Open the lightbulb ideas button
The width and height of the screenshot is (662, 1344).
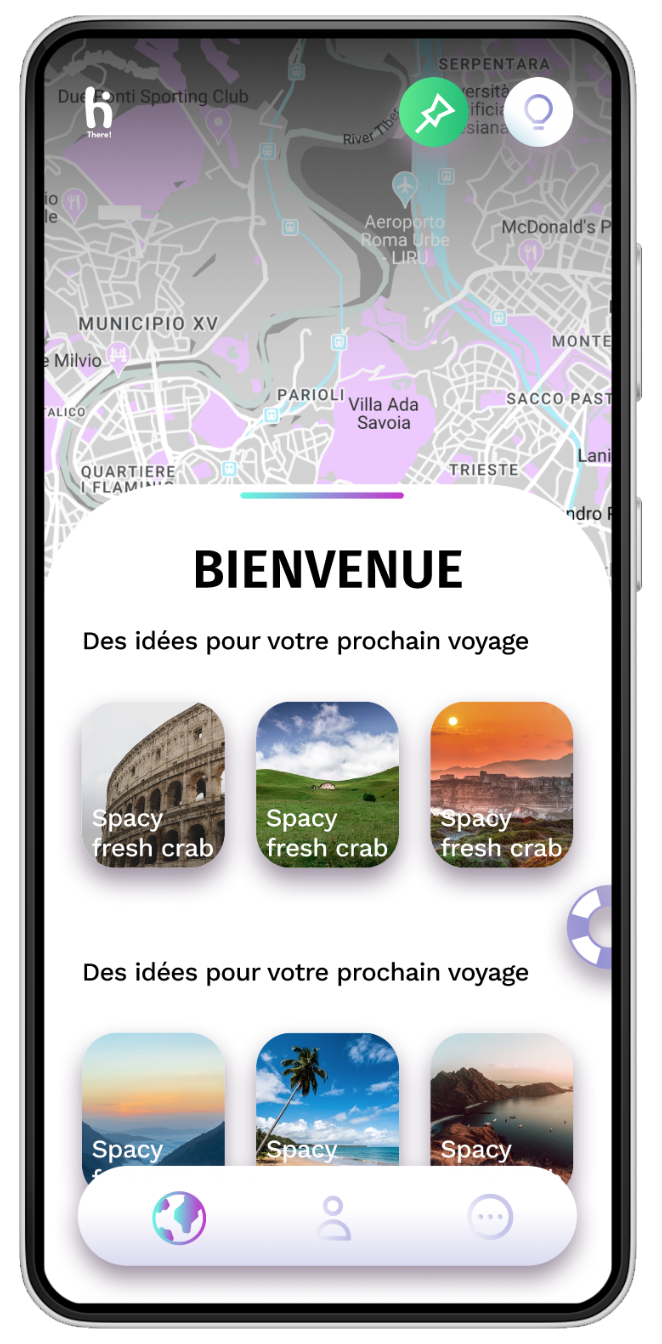(x=538, y=113)
